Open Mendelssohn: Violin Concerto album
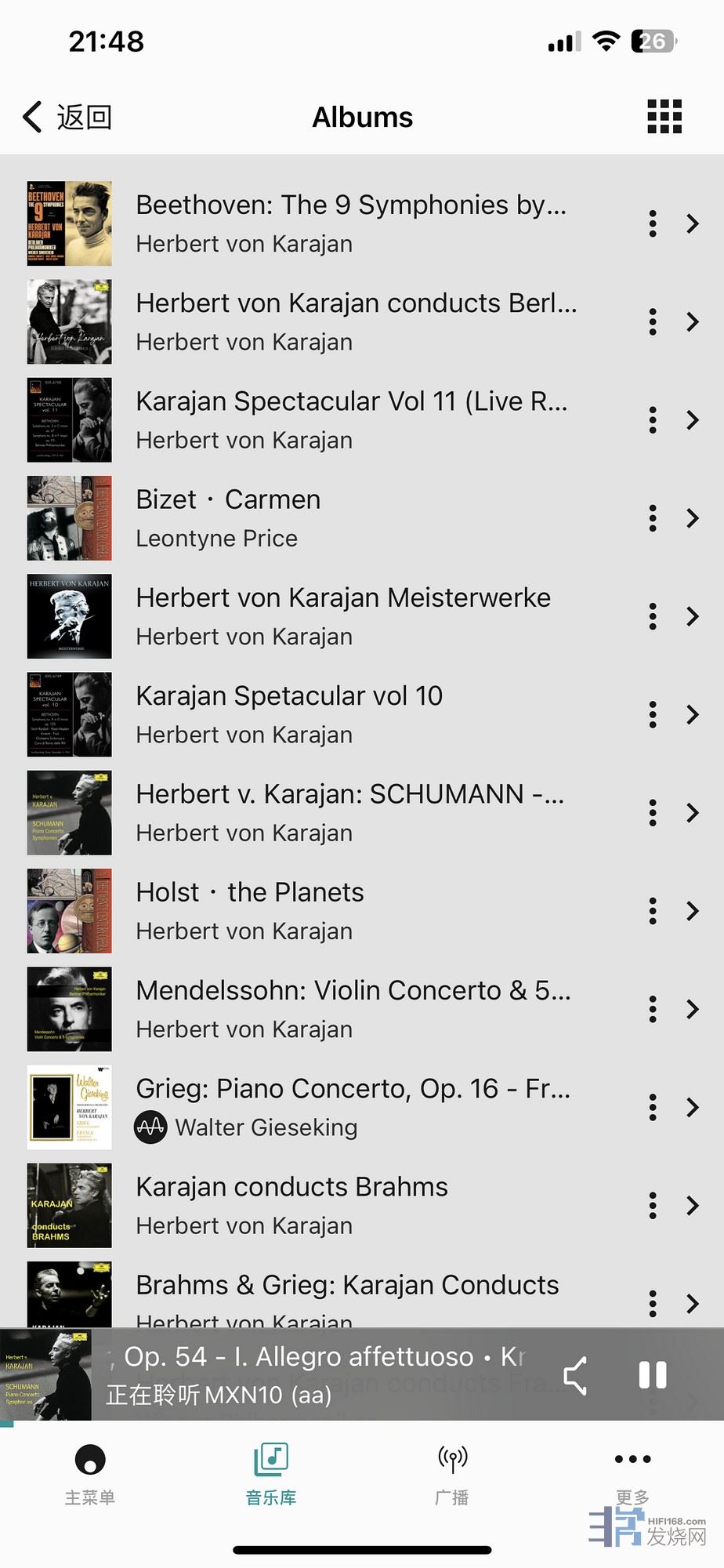724x1568 pixels. 353,1008
